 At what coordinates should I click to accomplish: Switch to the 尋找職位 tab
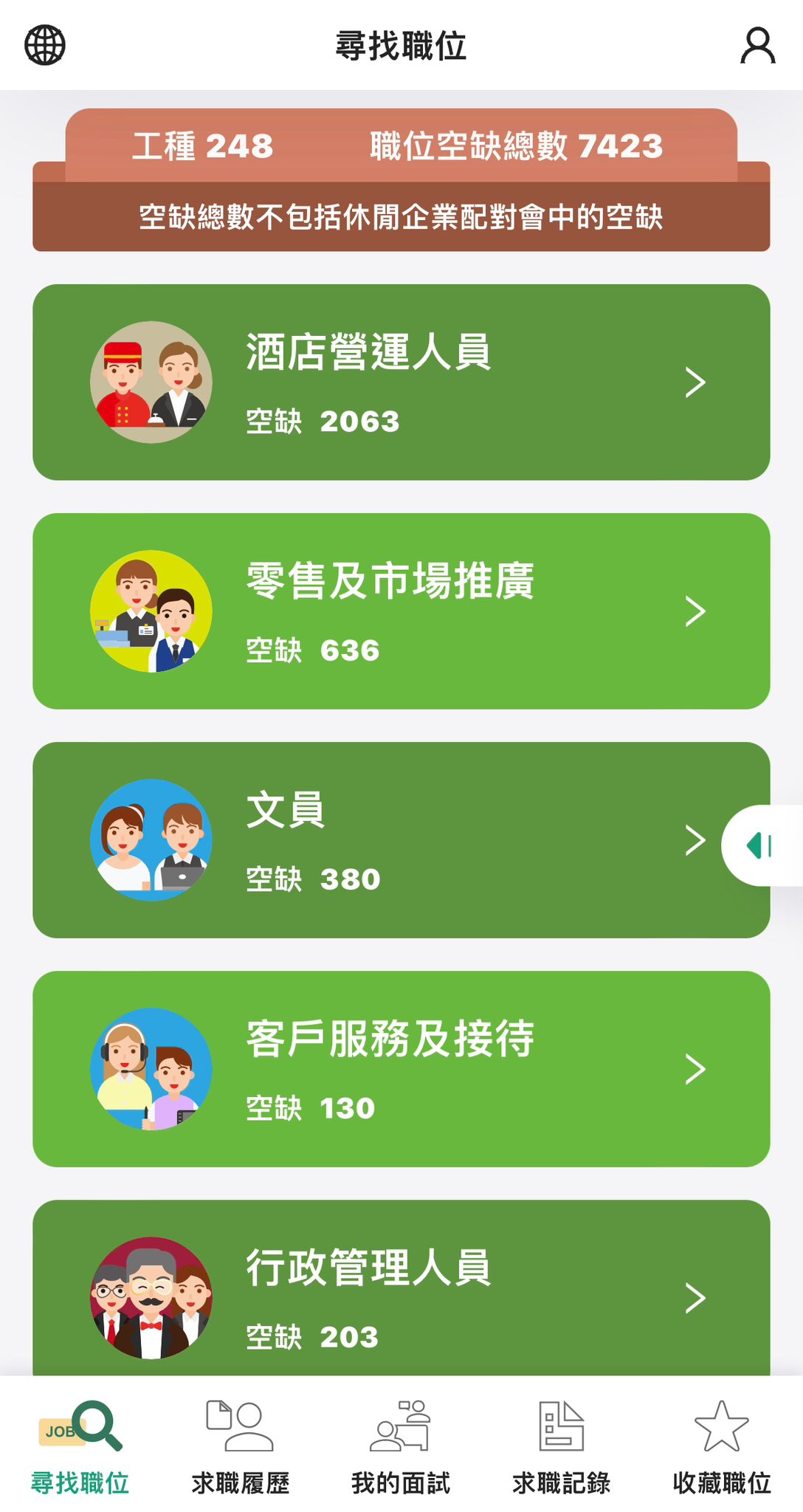[x=80, y=1446]
